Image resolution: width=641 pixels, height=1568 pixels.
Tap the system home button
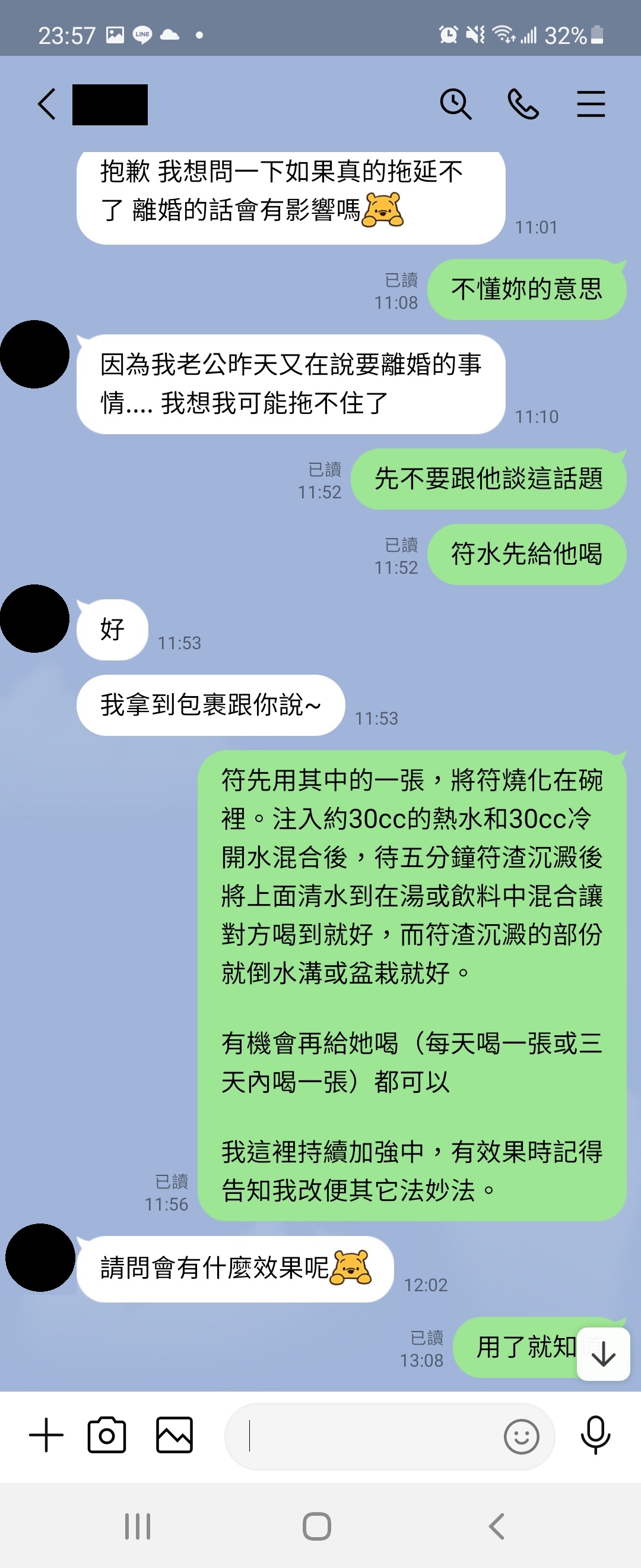coord(317,1526)
